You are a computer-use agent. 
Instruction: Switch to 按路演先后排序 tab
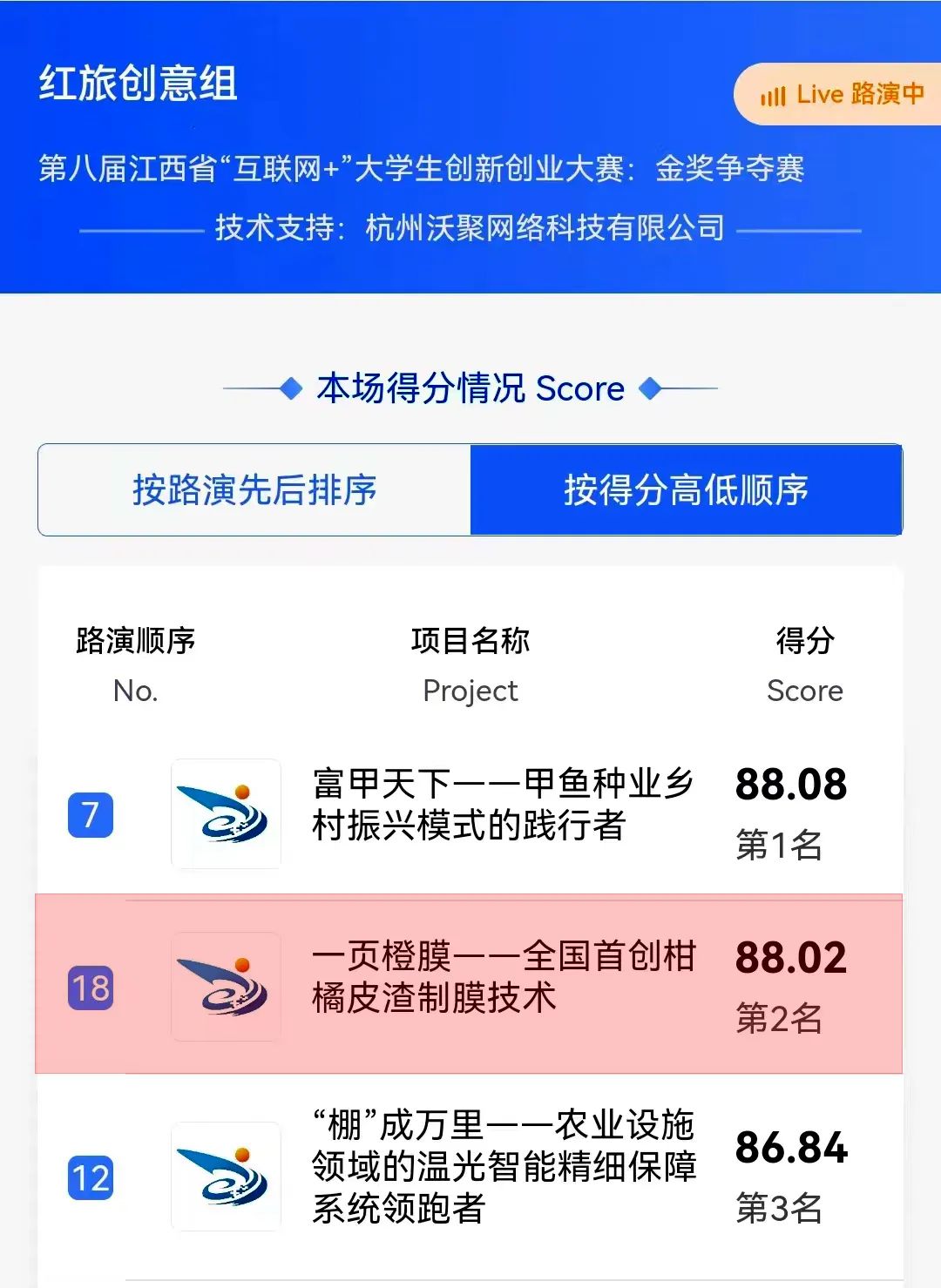point(254,489)
